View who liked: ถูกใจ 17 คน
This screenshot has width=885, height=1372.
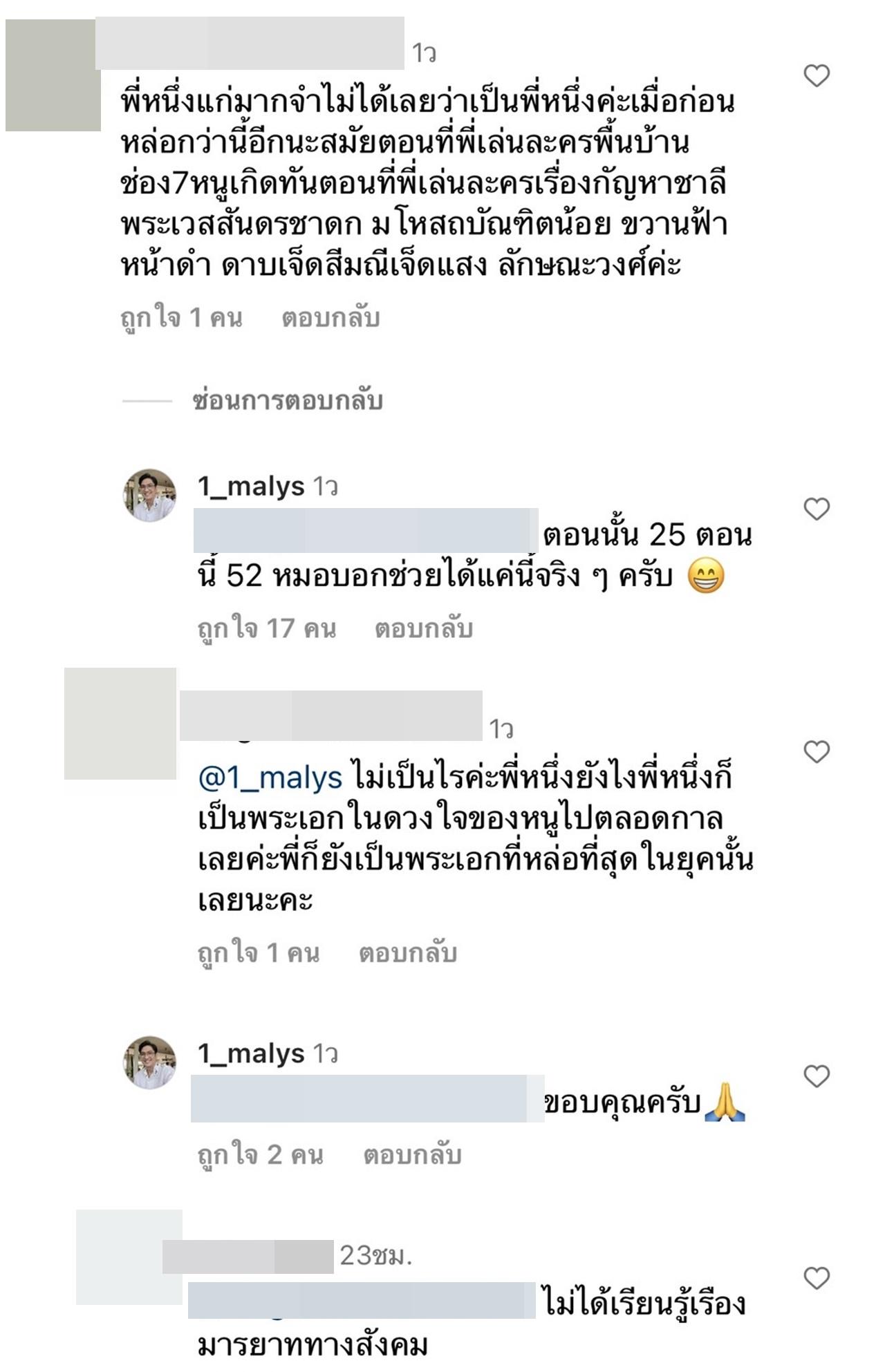[267, 628]
